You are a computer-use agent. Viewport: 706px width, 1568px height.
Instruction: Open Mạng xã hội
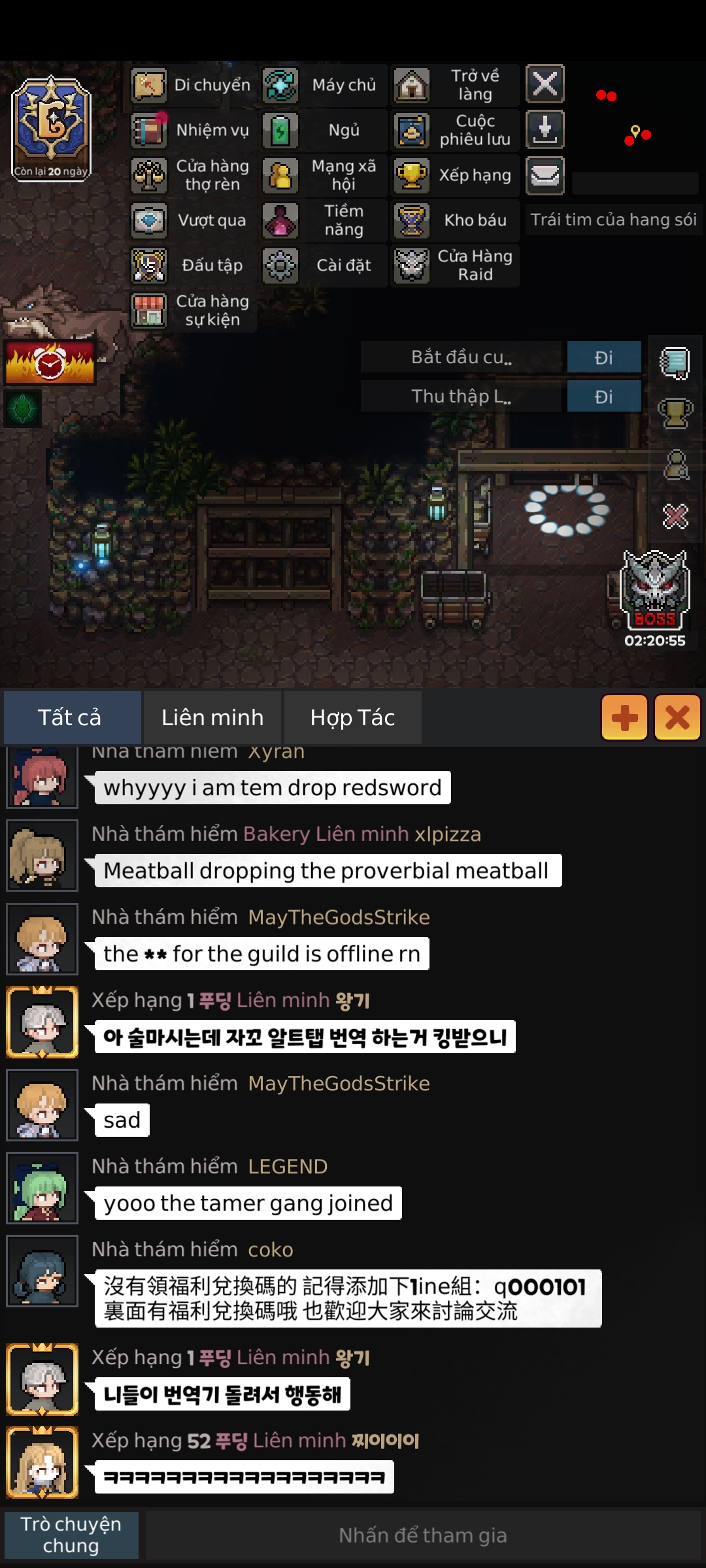tap(324, 175)
